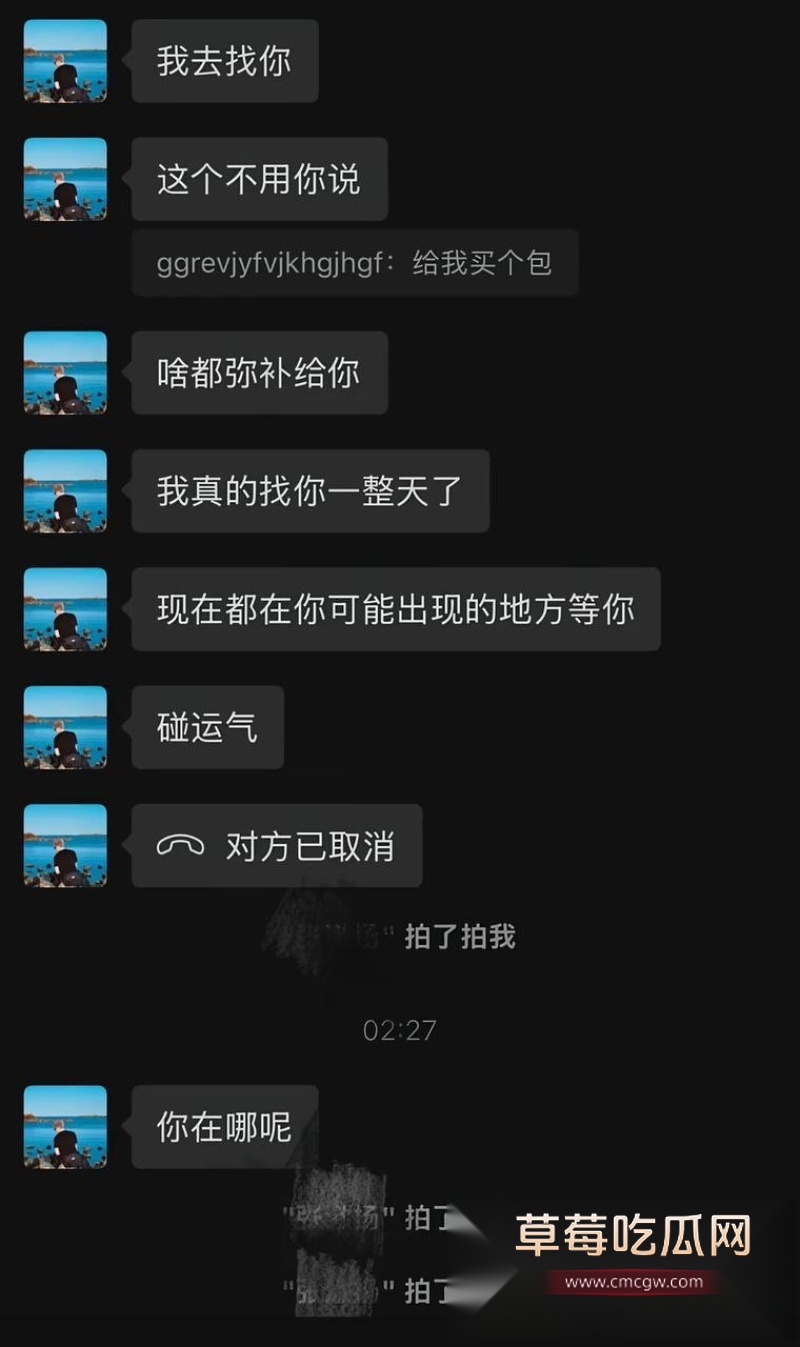The image size is (800, 1347).
Task: Click the 02:27 timestamp label
Action: [x=400, y=1029]
